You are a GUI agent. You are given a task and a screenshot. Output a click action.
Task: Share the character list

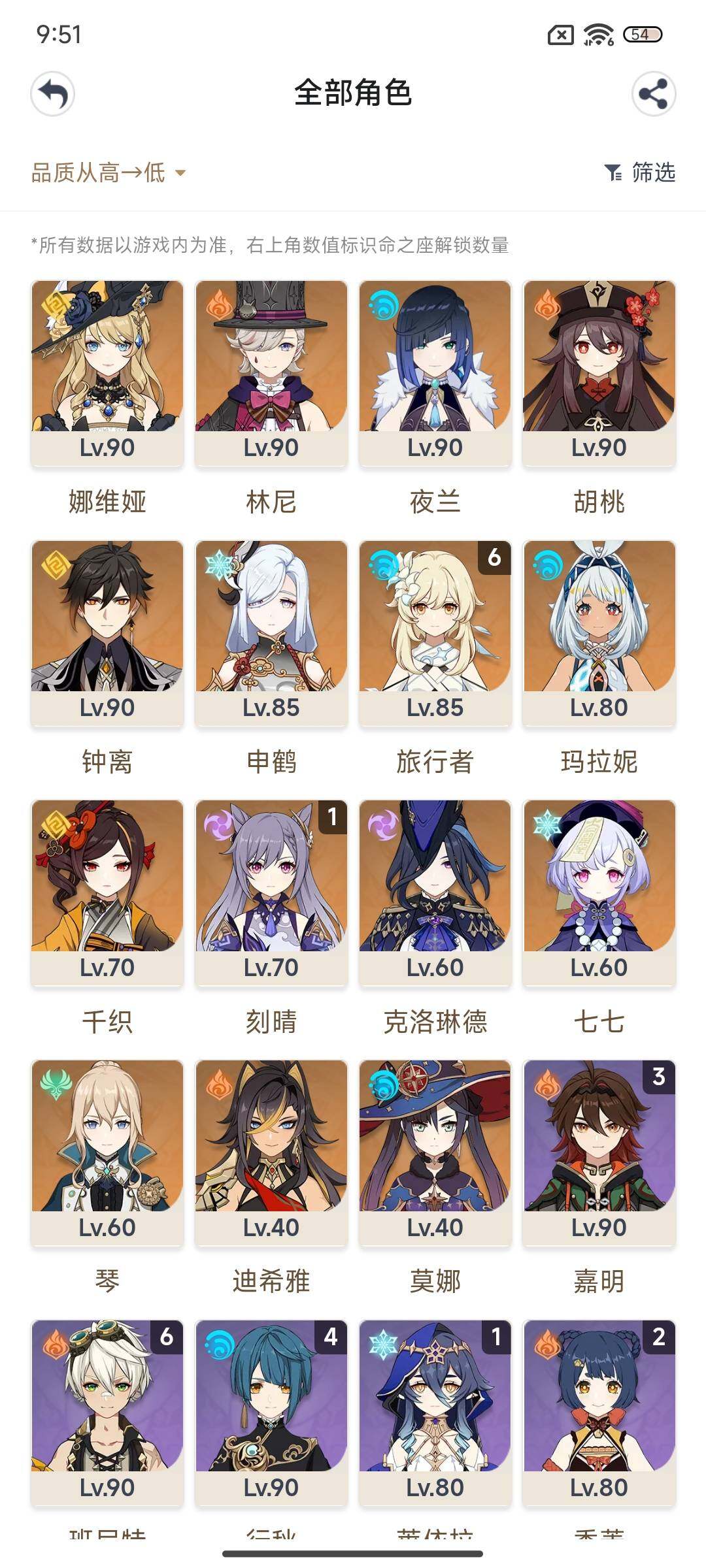point(653,93)
